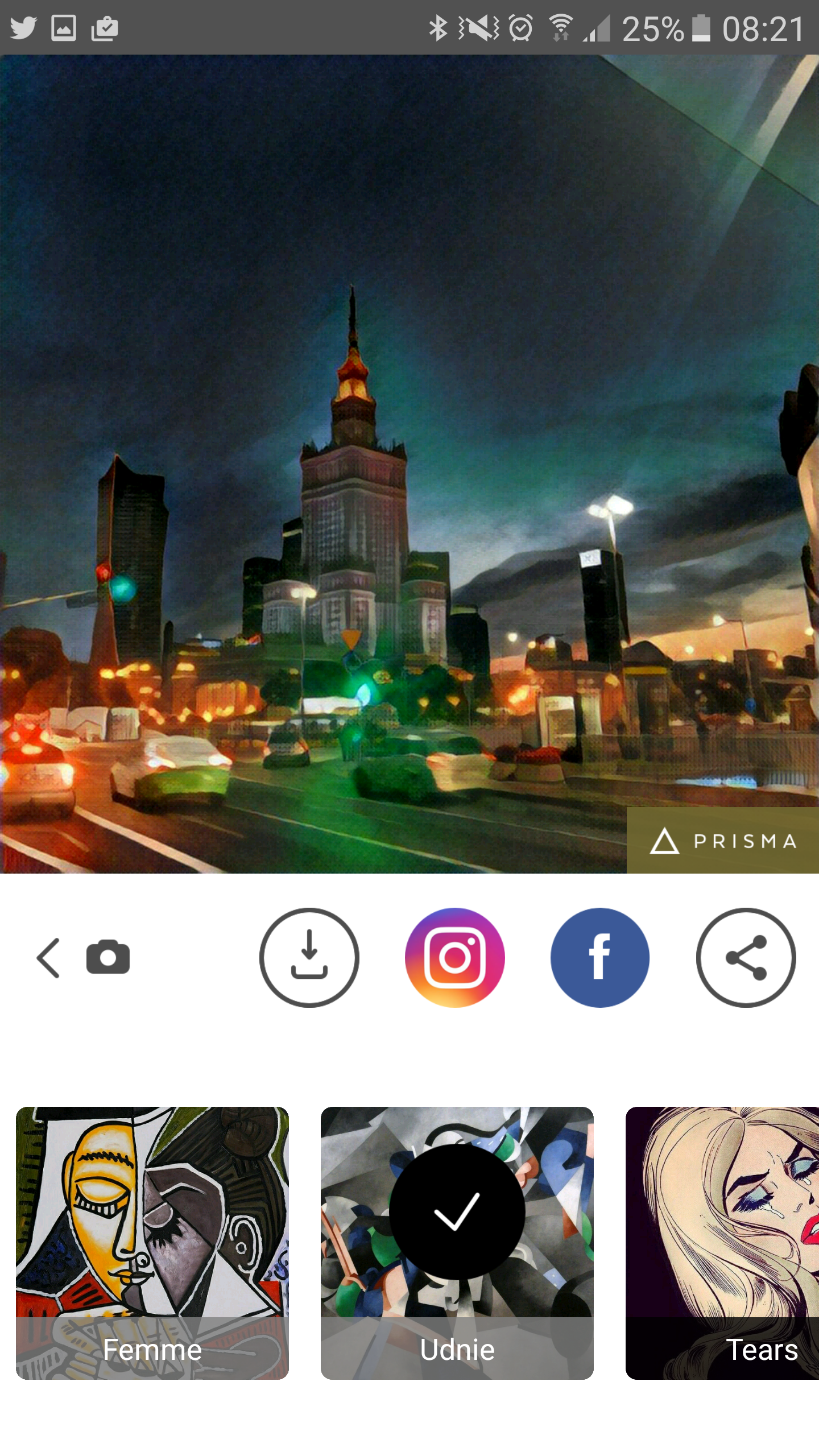This screenshot has width=819, height=1456.
Task: Open the general share options
Action: [x=746, y=958]
